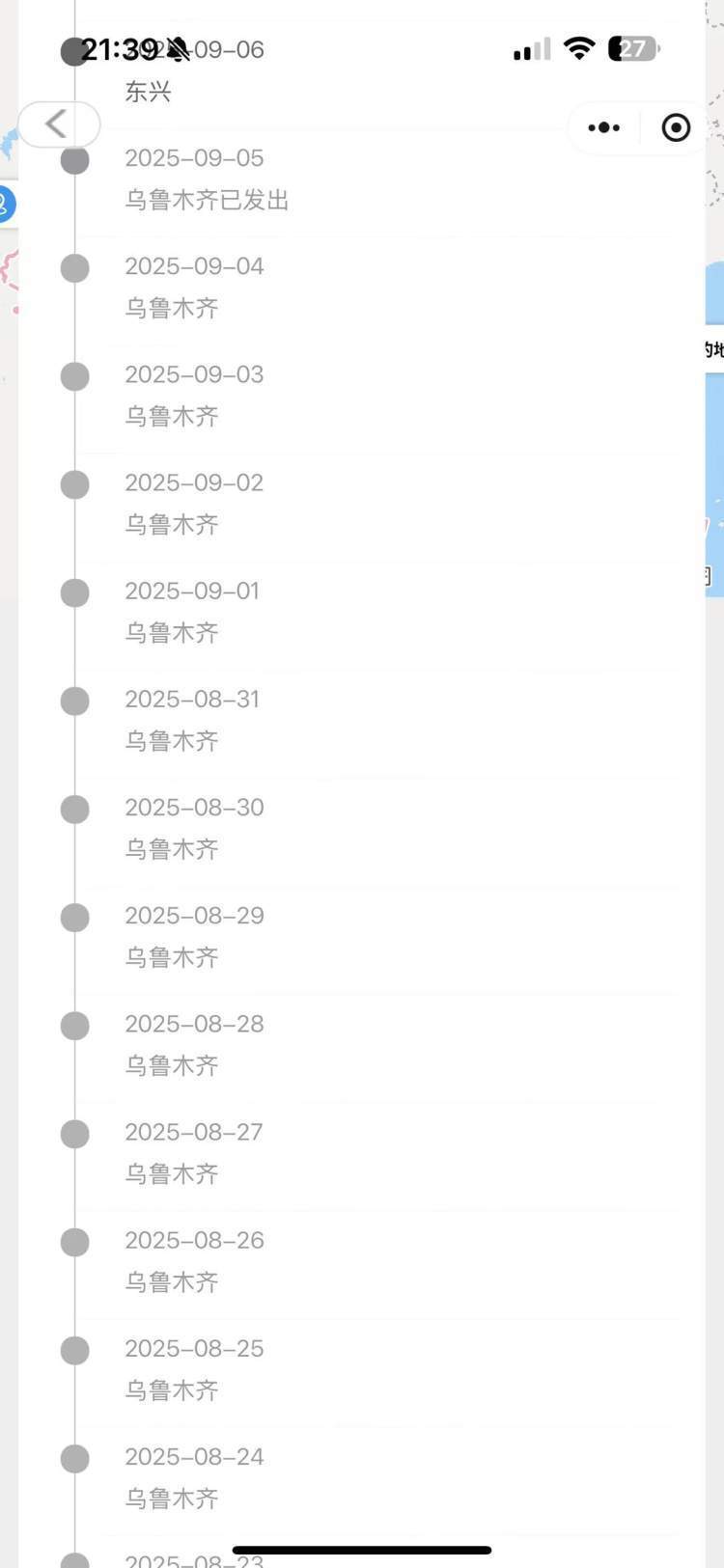The image size is (724, 1568).
Task: Open the mini program more options menu
Action: 604,127
